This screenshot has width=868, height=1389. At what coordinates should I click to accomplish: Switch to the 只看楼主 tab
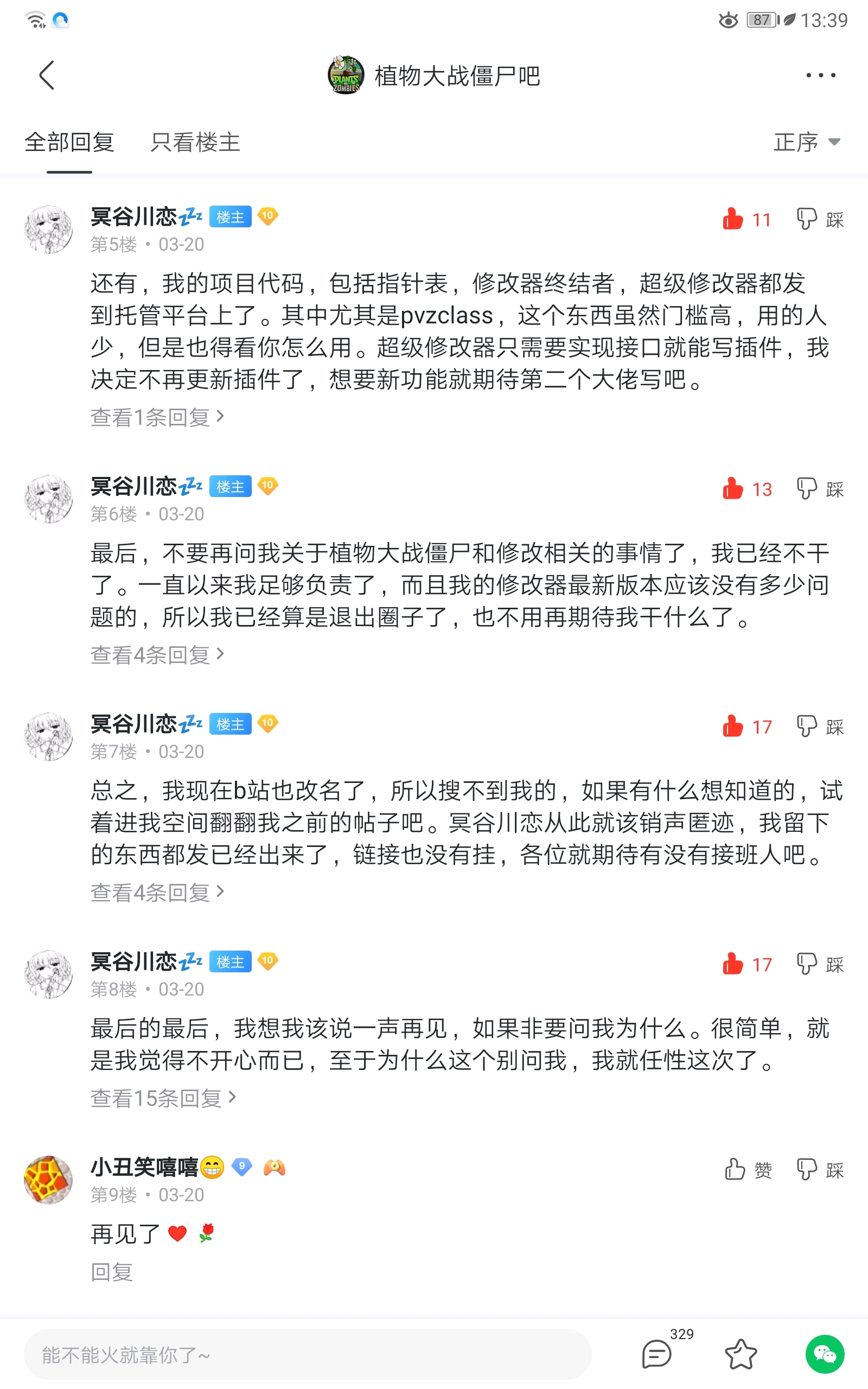(195, 142)
